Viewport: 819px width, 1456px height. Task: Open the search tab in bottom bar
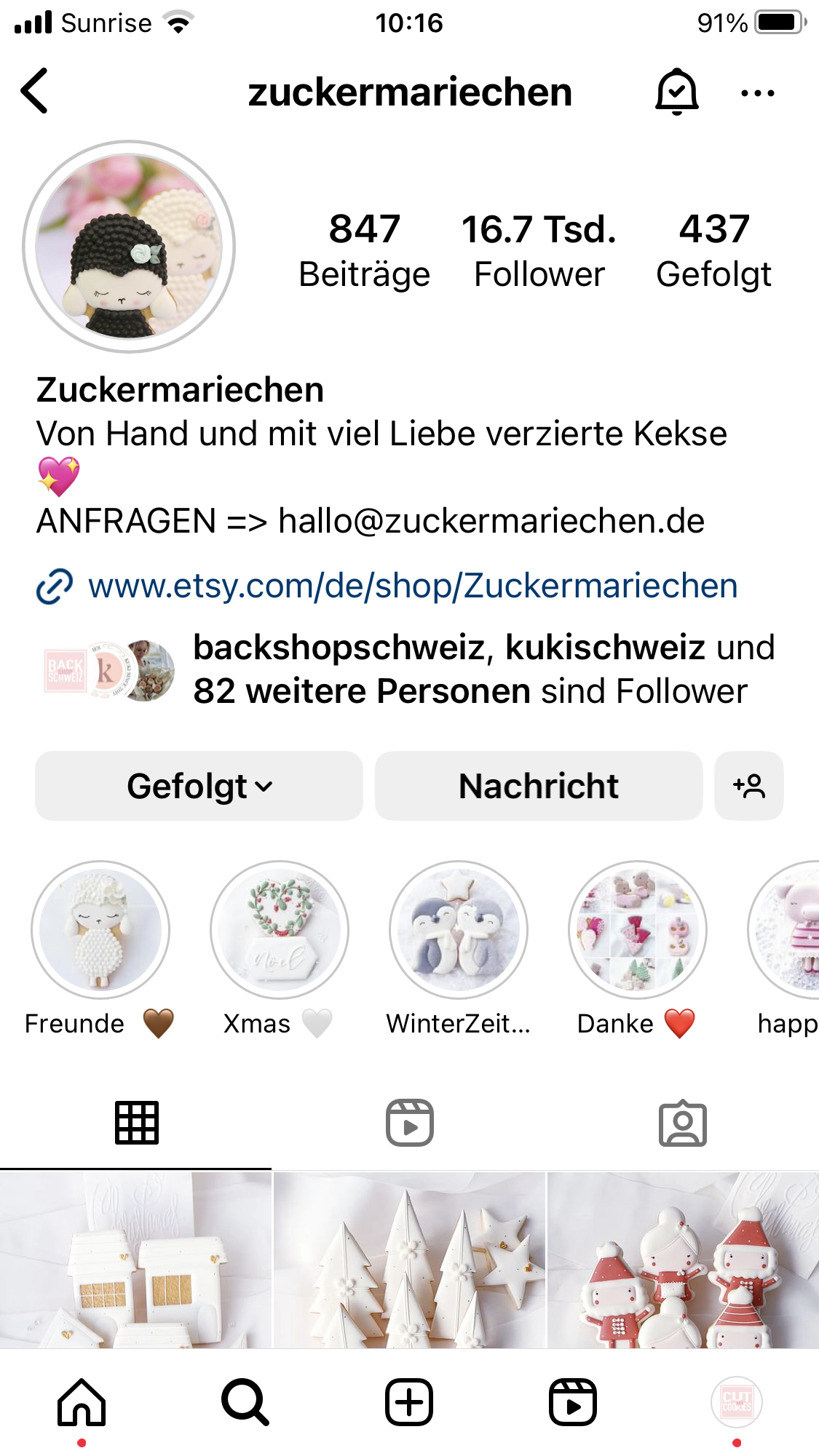pos(245,1402)
